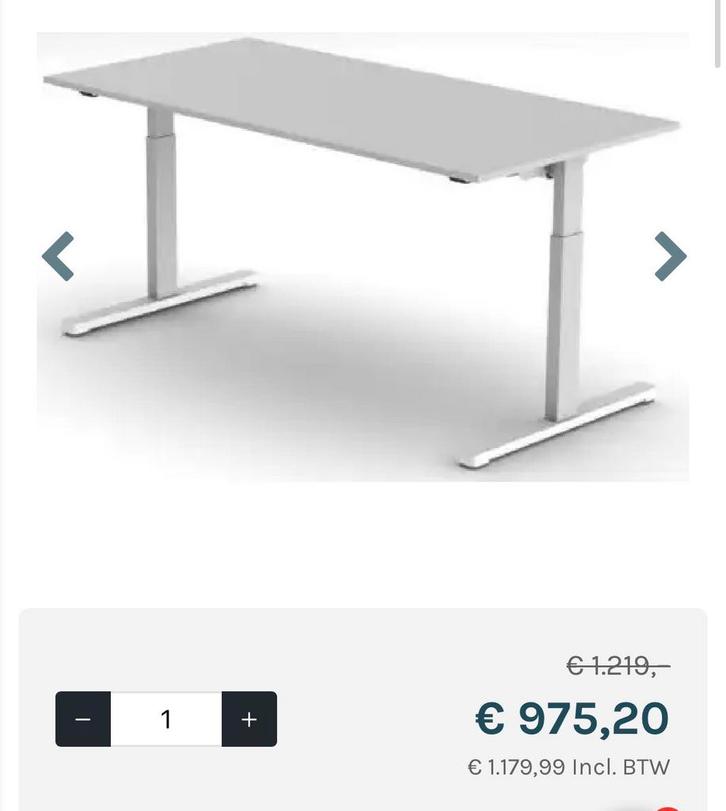
Task: Show the next product image
Action: click(x=670, y=256)
